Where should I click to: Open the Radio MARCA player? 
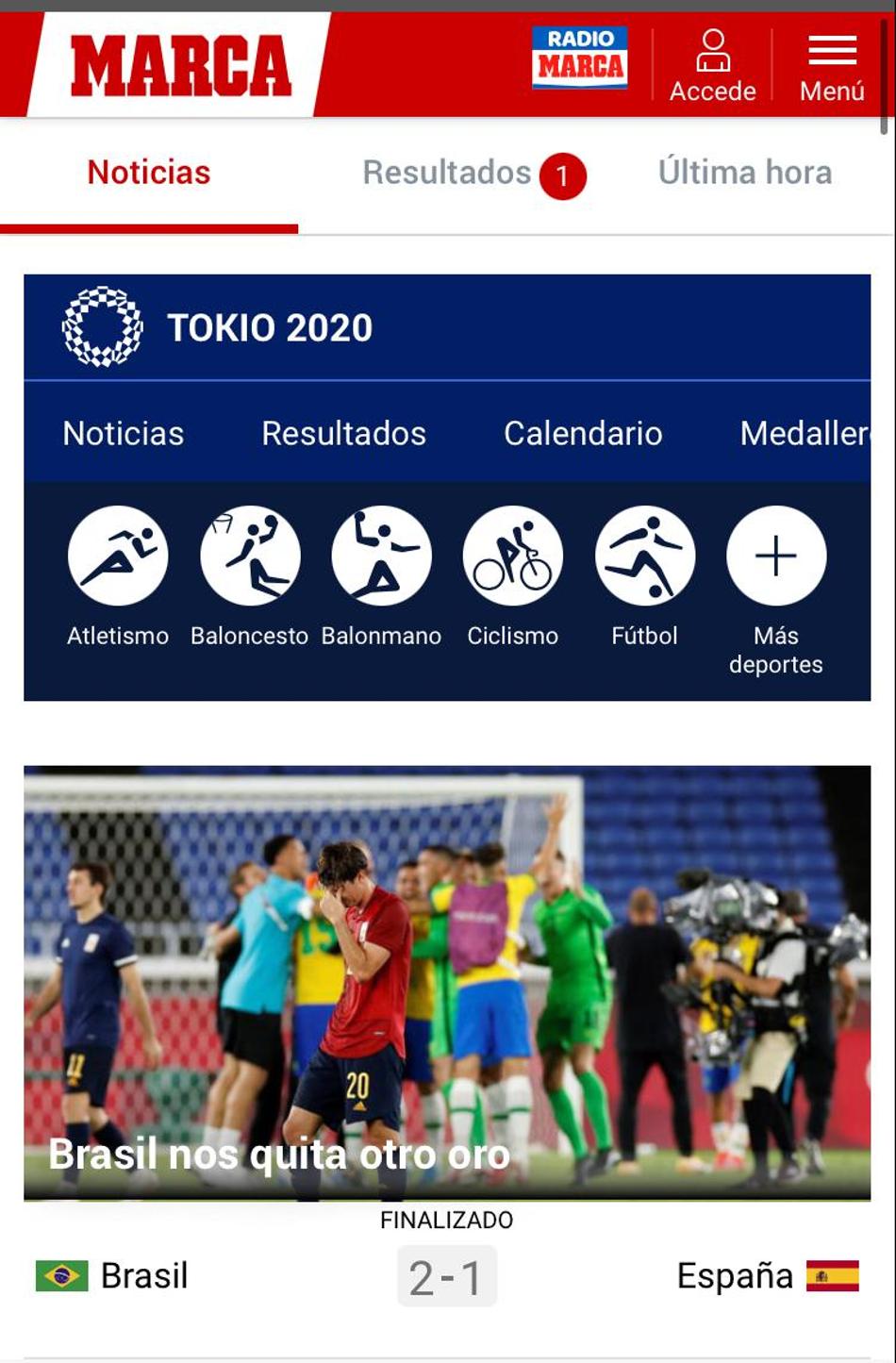coord(579,58)
